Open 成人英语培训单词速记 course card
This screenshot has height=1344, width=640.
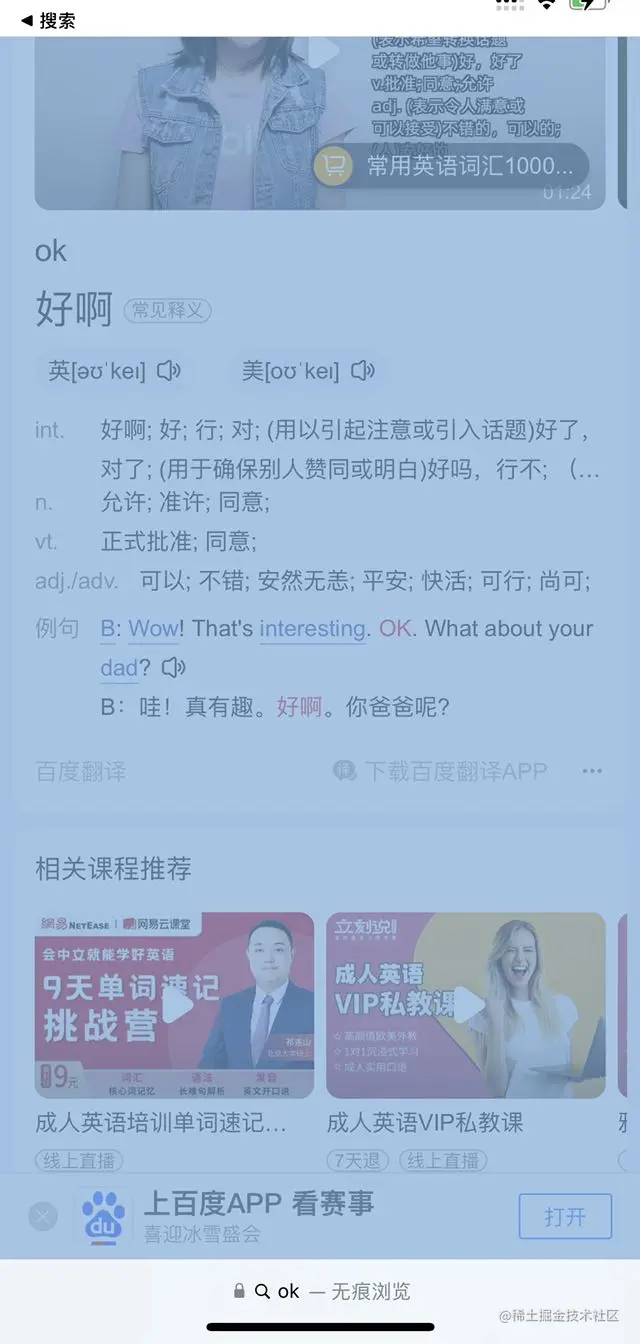tap(174, 1005)
